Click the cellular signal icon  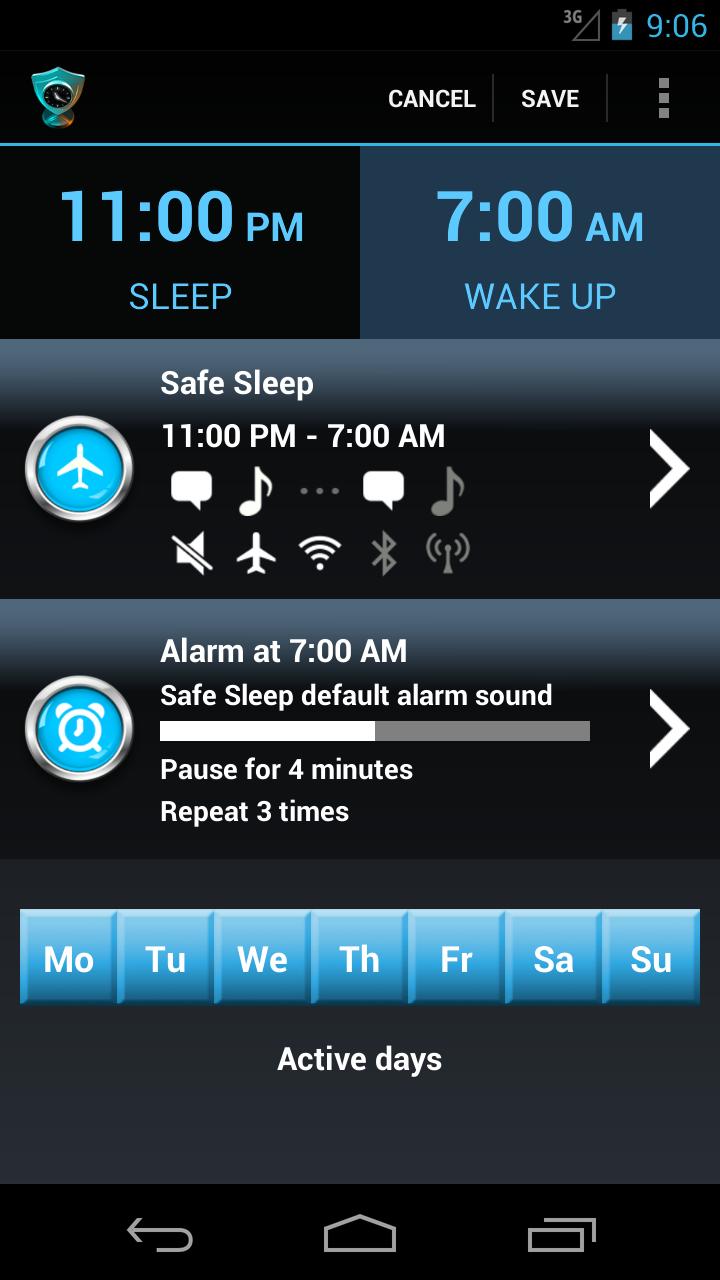(x=446, y=551)
